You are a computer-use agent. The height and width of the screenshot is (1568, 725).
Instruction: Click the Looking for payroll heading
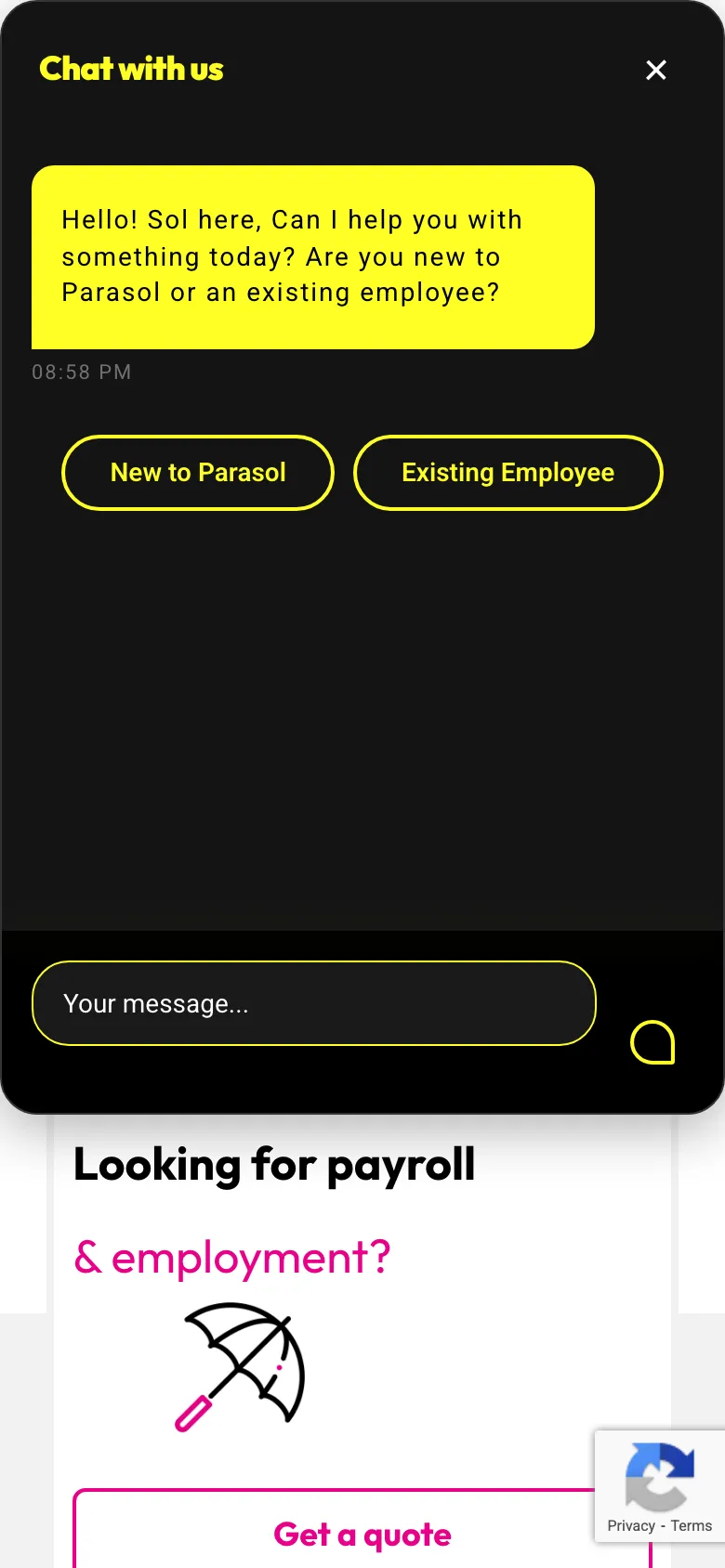click(x=274, y=1165)
